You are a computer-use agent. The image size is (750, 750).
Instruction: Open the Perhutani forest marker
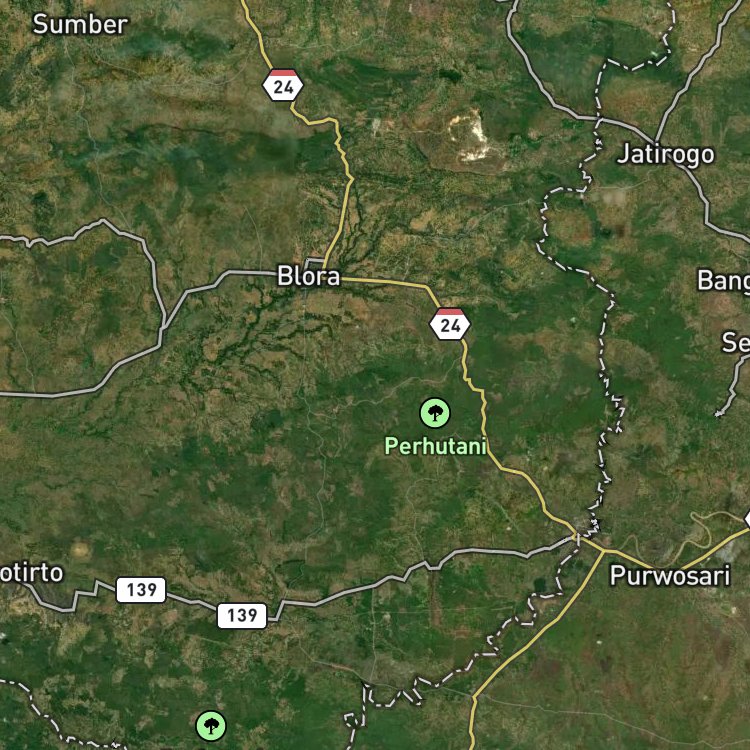435,413
